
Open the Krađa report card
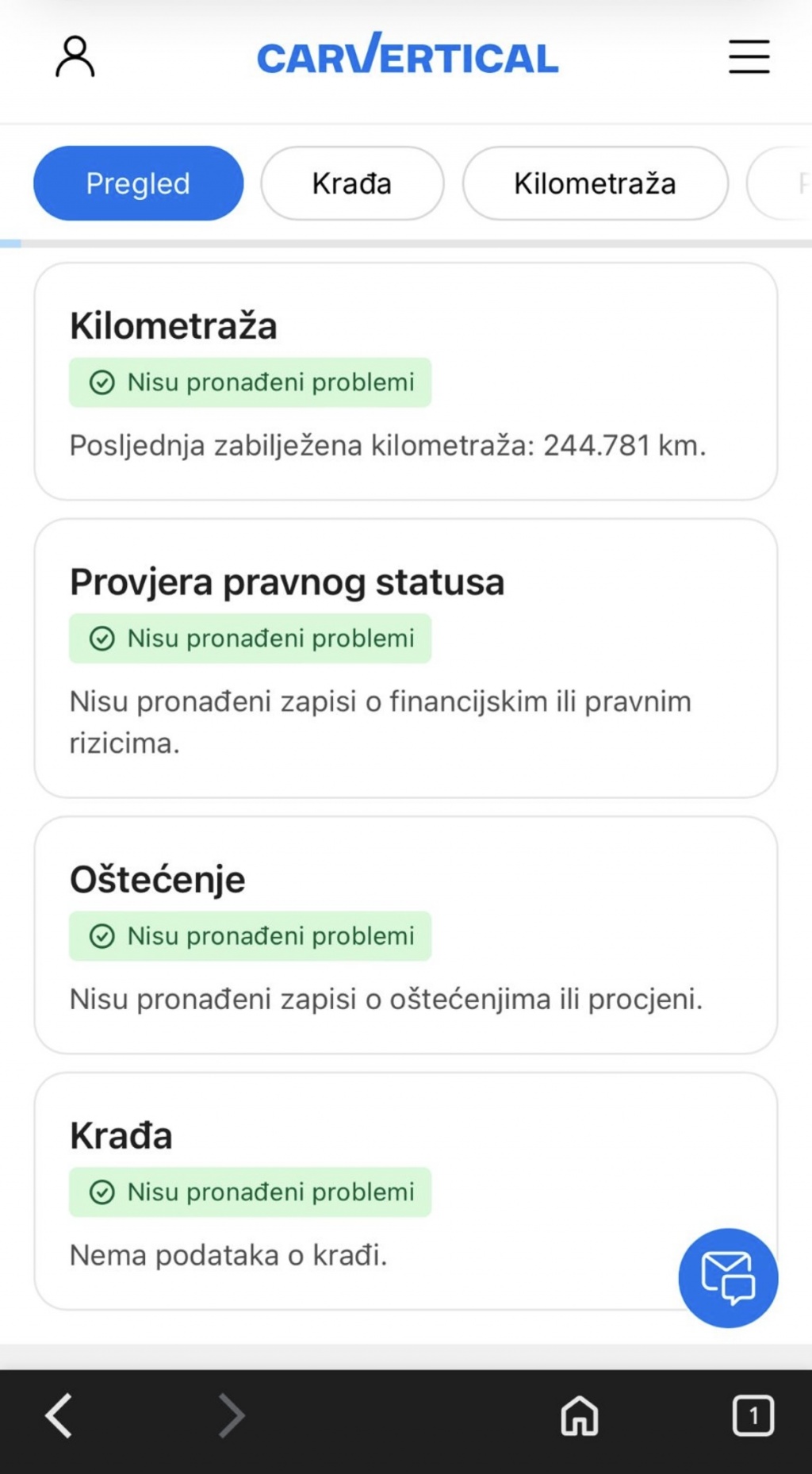pyautogui.click(x=357, y=1190)
